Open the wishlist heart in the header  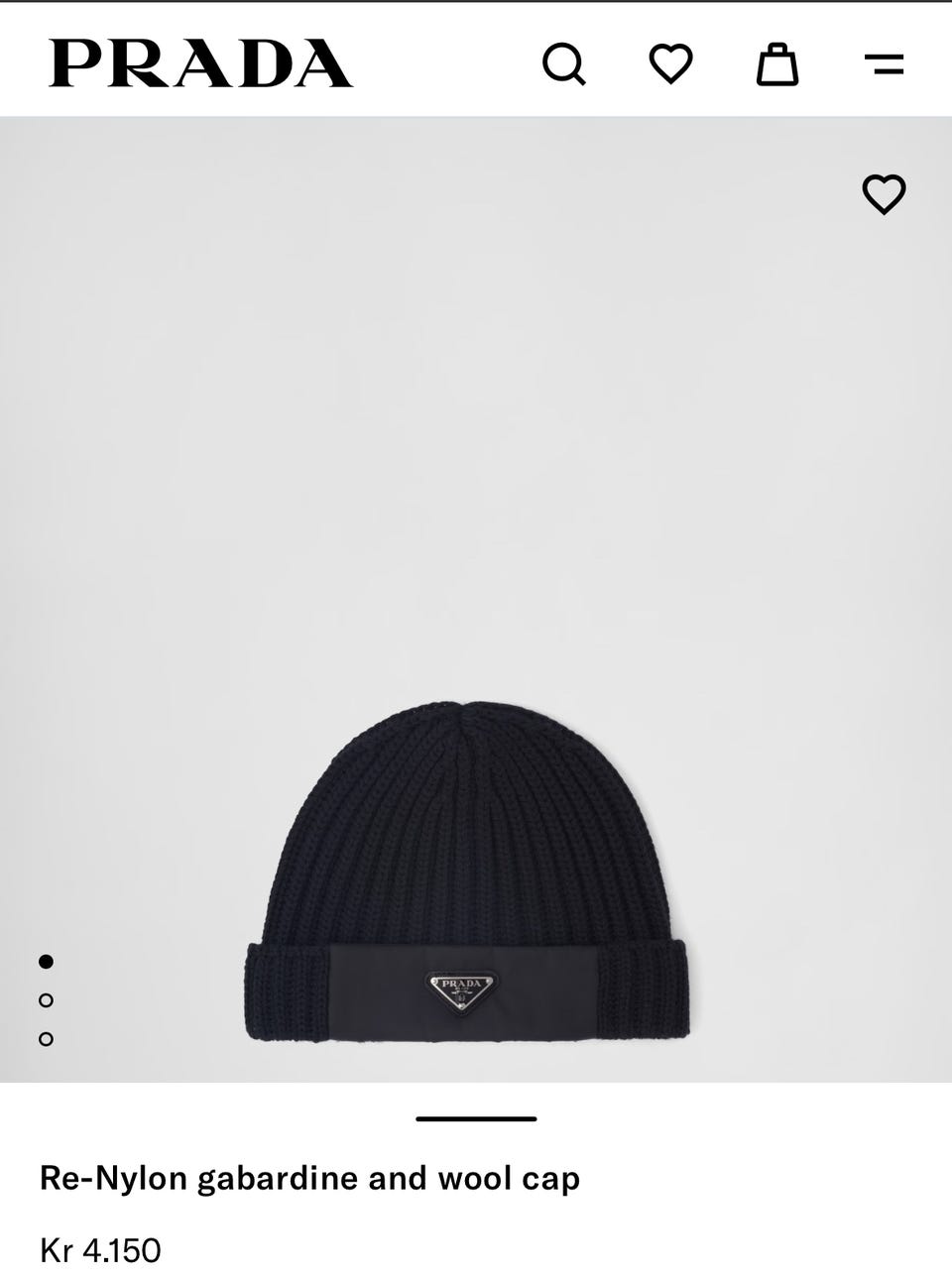(x=670, y=64)
